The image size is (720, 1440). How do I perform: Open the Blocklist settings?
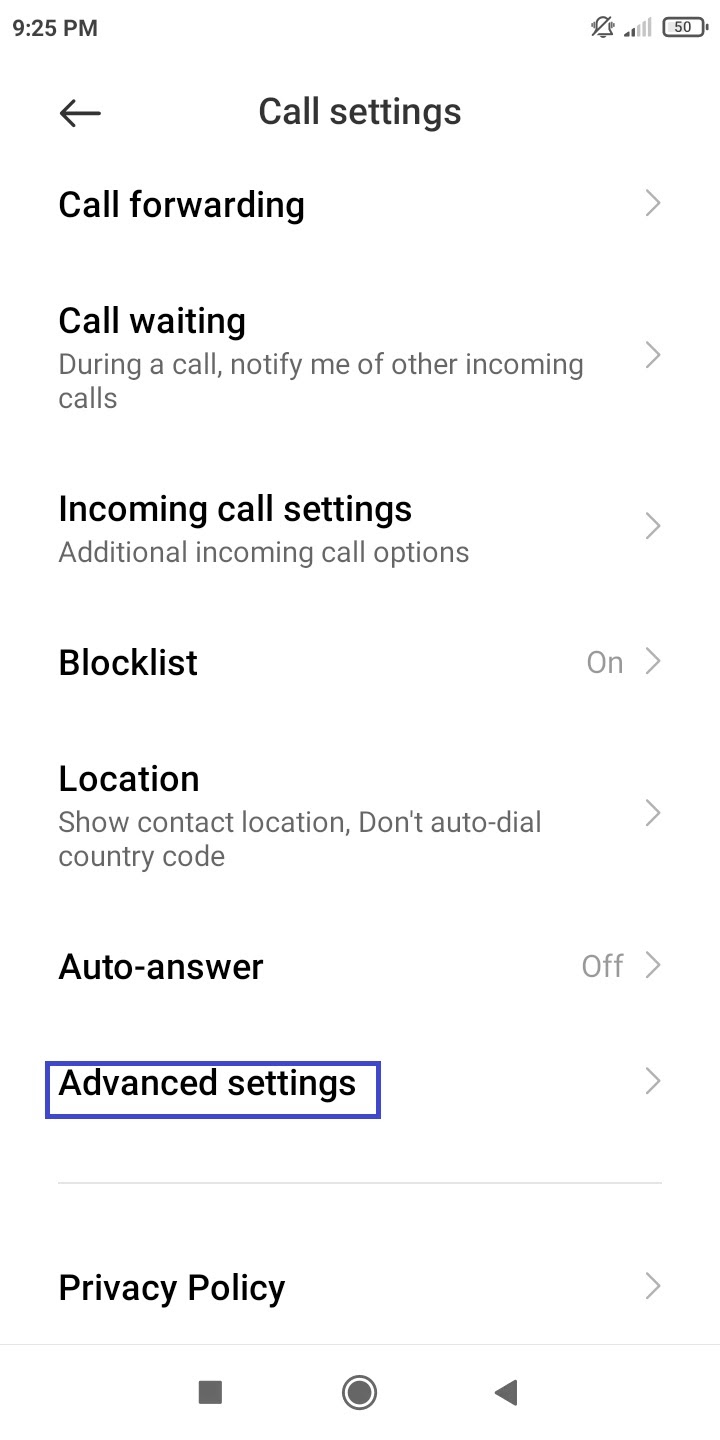point(360,662)
